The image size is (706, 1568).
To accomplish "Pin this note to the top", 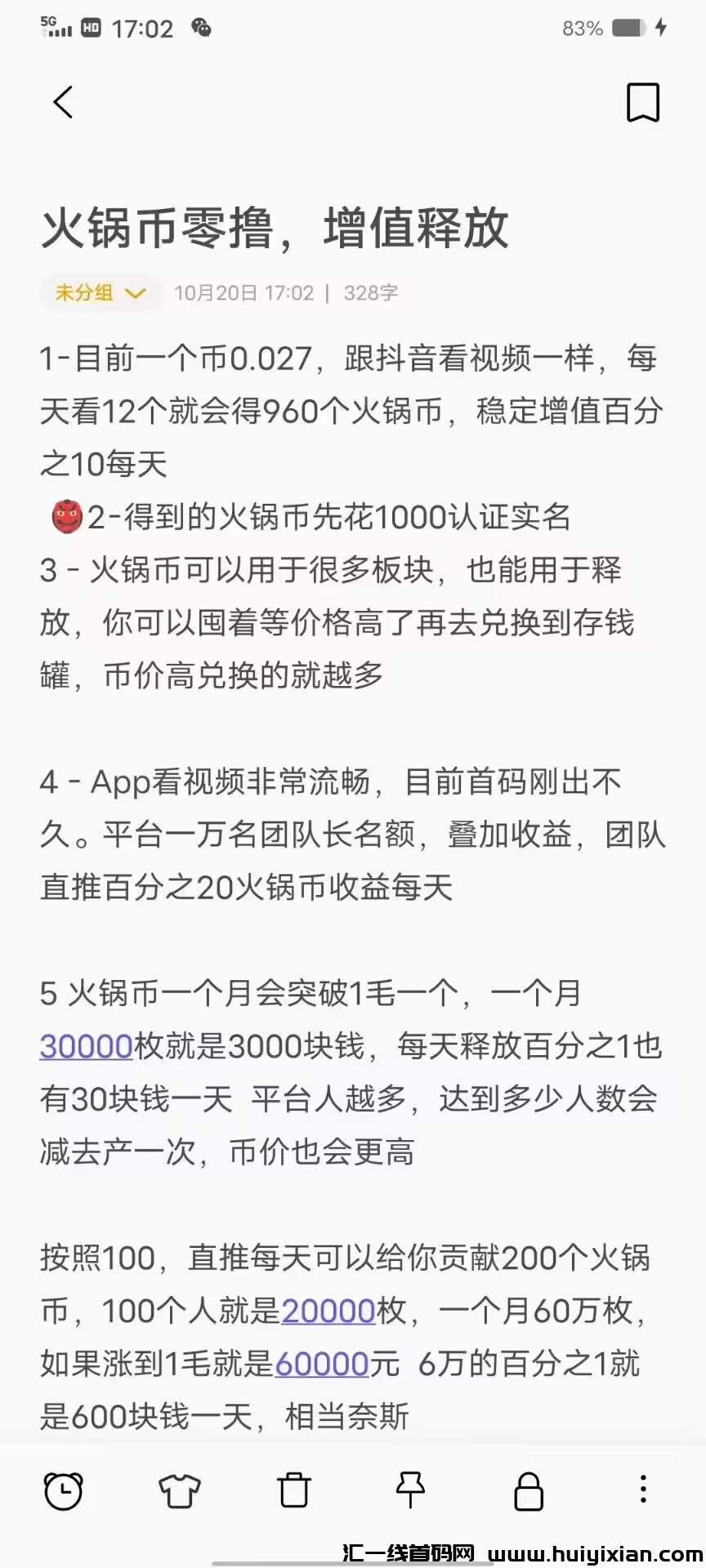I will (x=410, y=1490).
